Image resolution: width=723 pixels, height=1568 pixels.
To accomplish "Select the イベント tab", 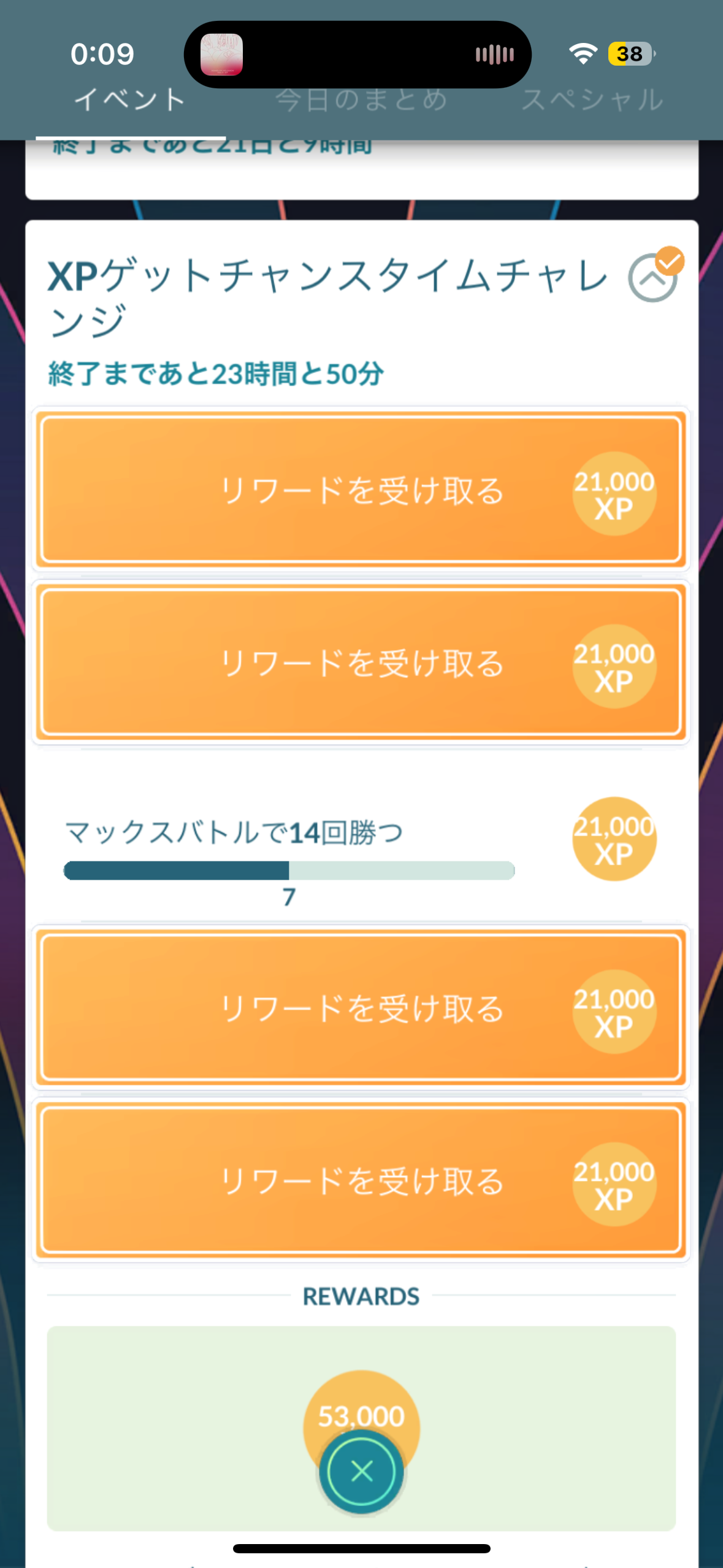I will tap(130, 101).
